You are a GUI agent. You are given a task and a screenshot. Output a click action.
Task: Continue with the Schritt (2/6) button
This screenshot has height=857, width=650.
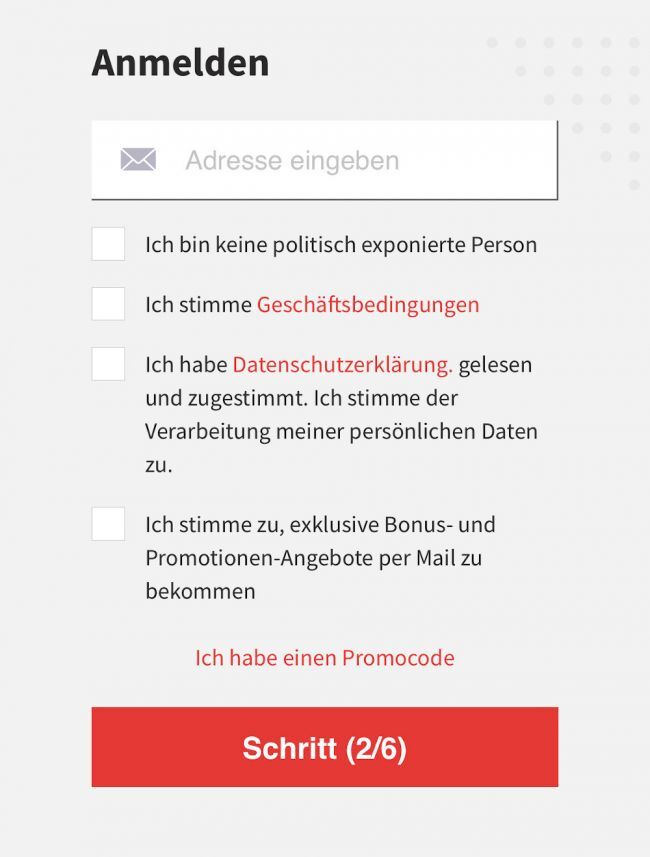tap(325, 747)
